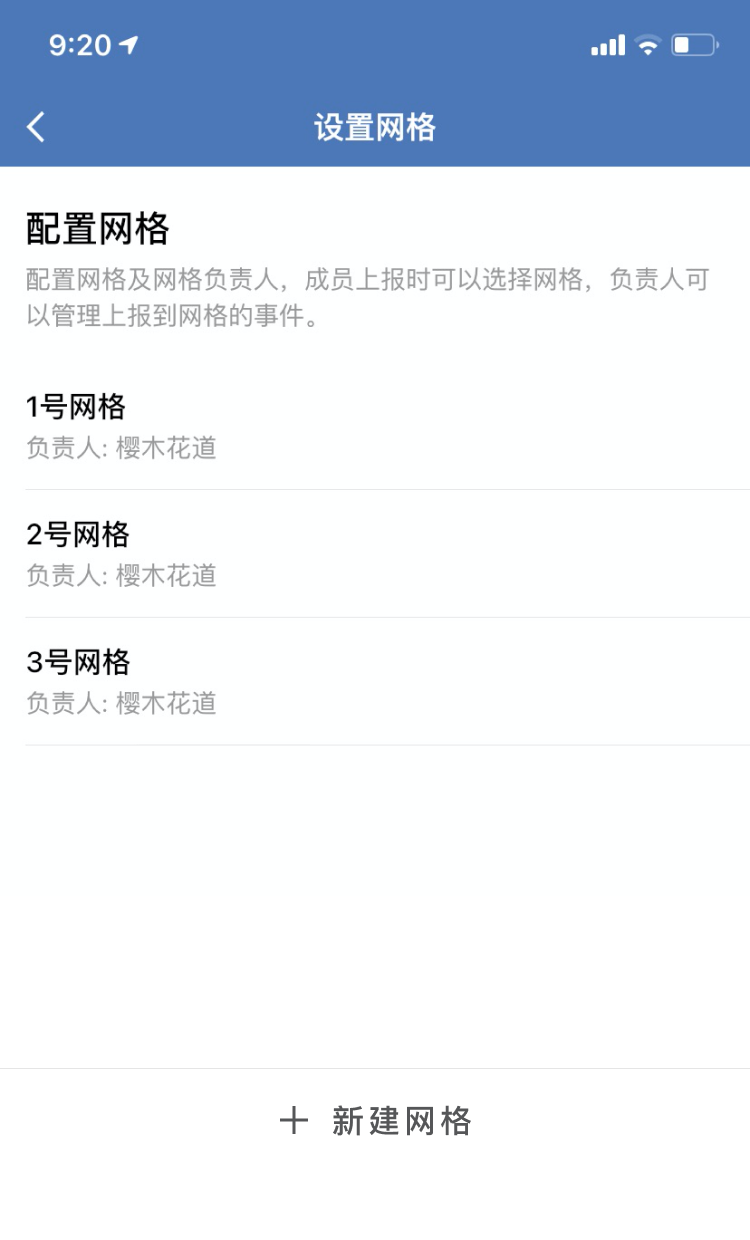Screen dimensions: 750x1240
Task: Go back from 设置网格 page
Action: coord(36,127)
